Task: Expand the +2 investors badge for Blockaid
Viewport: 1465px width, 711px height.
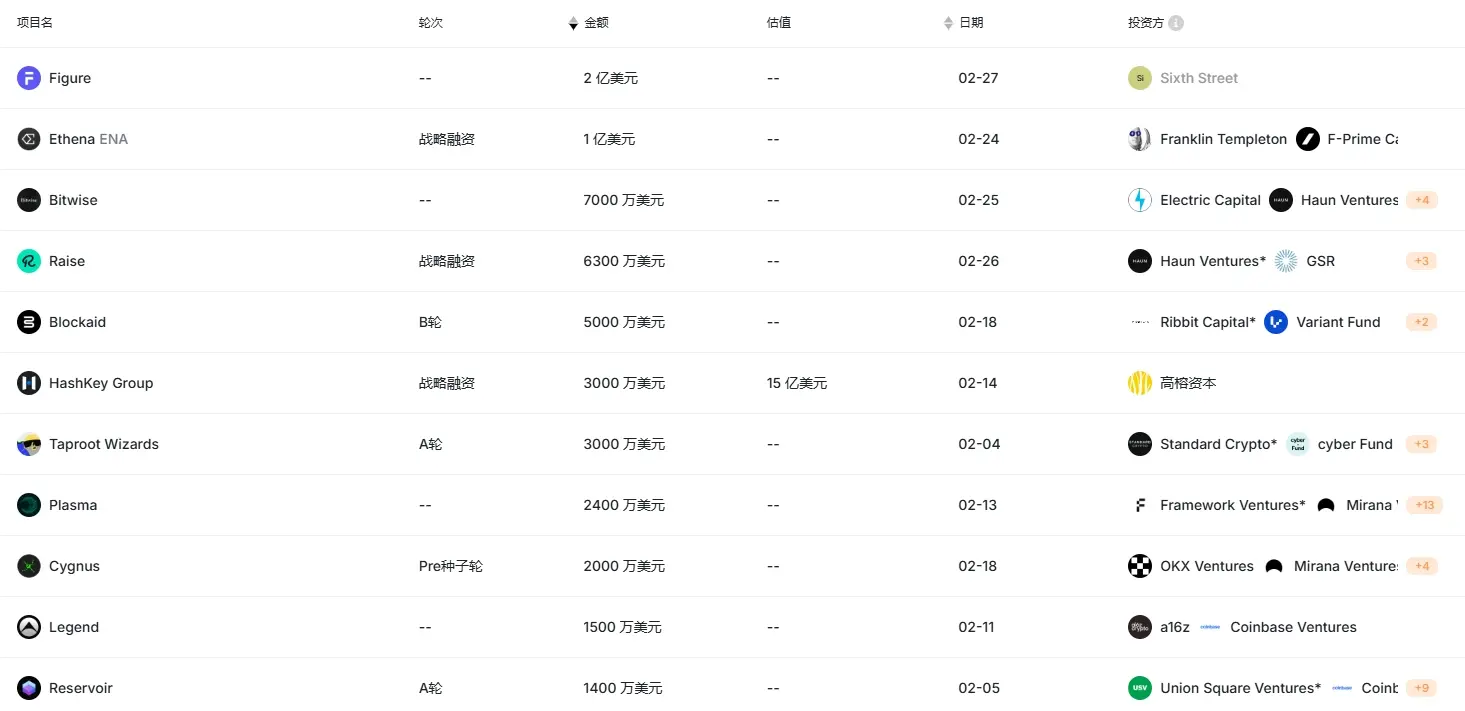Action: tap(1421, 322)
